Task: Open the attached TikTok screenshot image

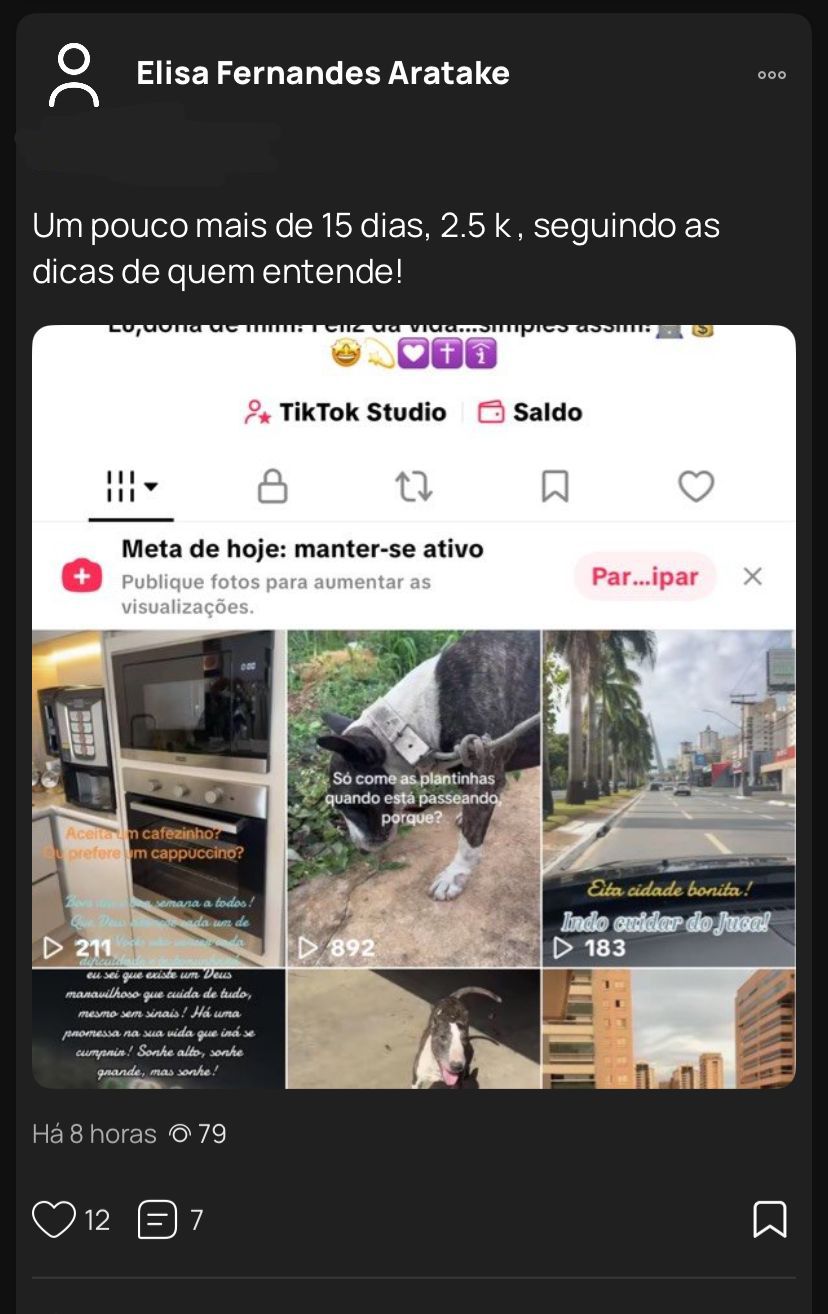Action: (414, 706)
